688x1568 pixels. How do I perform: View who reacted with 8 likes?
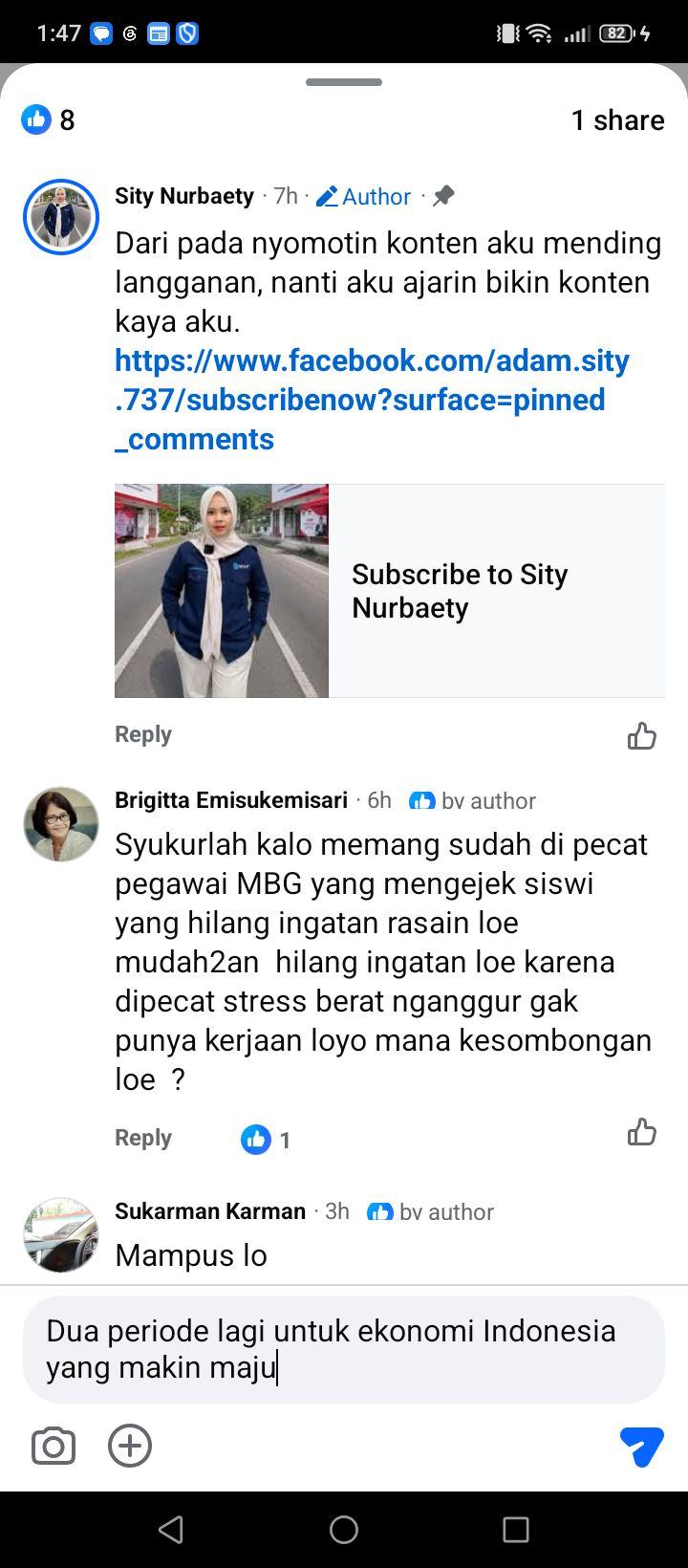click(48, 120)
